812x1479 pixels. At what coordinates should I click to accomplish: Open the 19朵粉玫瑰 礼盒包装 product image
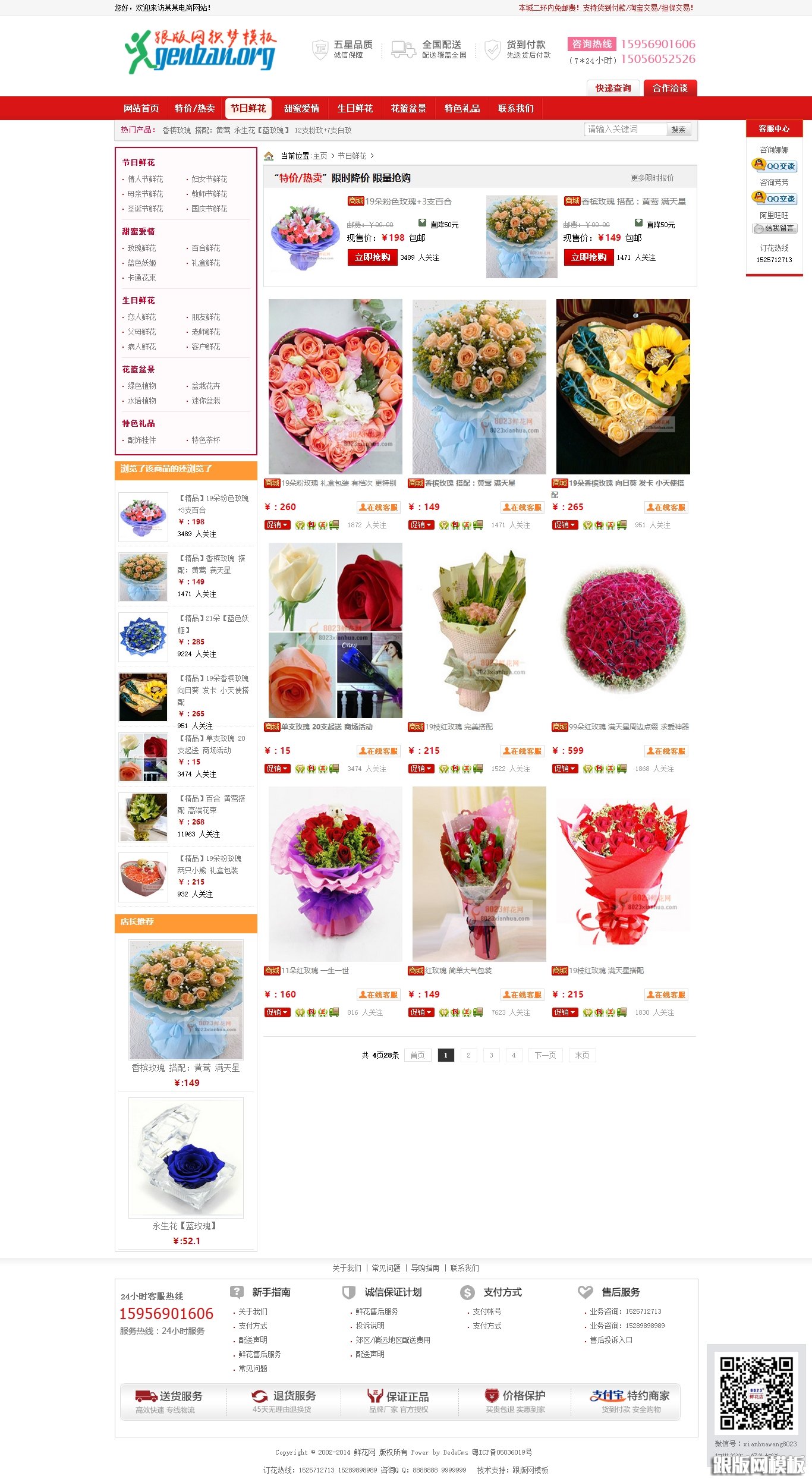[335, 386]
